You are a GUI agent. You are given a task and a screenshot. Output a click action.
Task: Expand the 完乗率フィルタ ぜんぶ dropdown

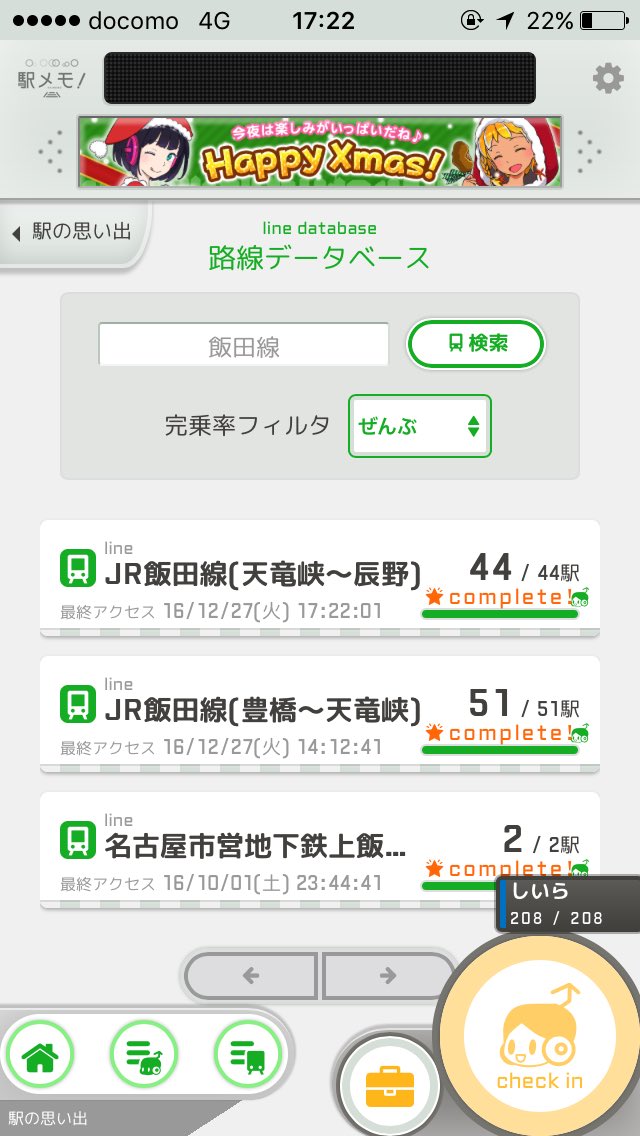tap(420, 426)
